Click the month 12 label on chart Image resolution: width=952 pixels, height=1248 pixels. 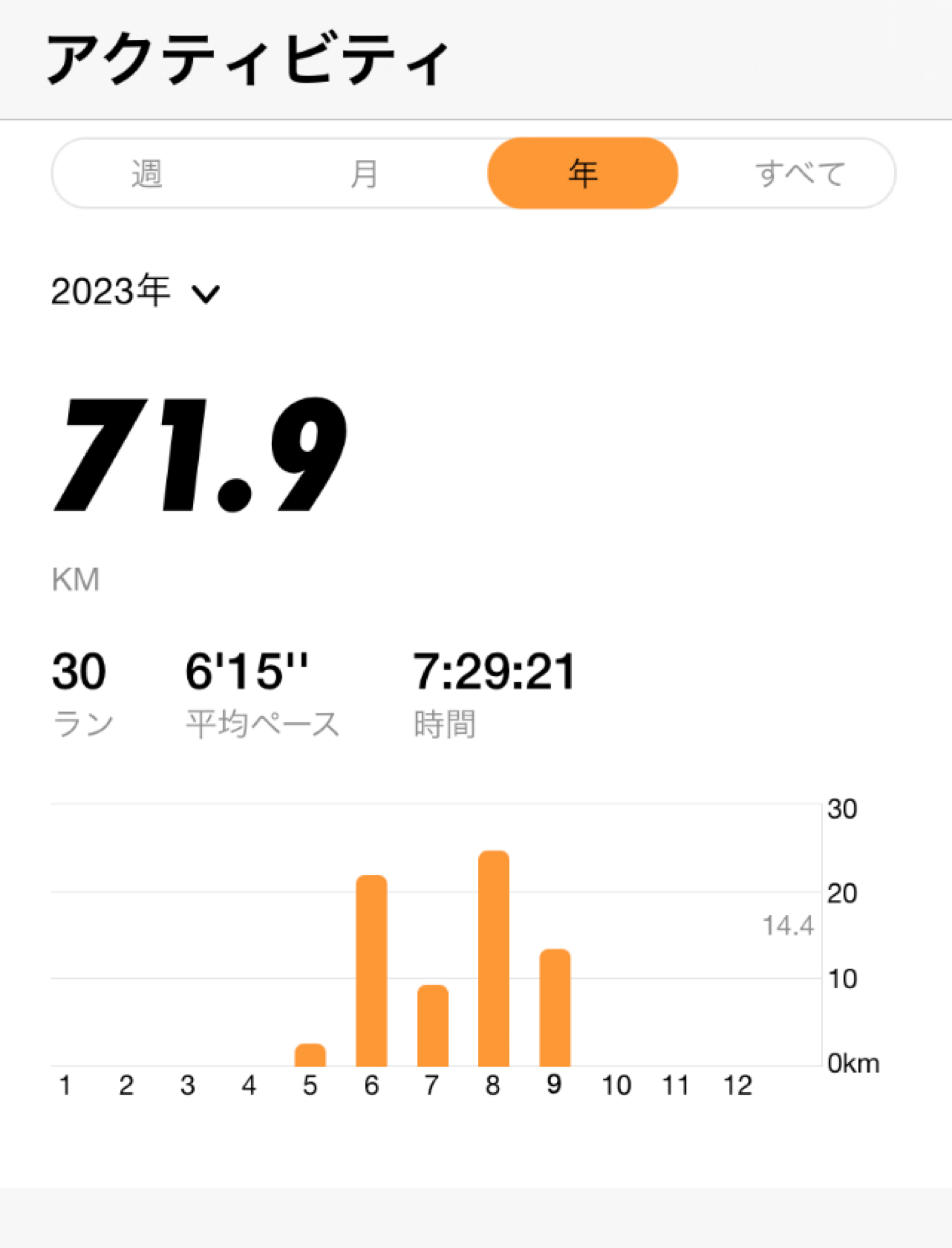[x=738, y=1084]
